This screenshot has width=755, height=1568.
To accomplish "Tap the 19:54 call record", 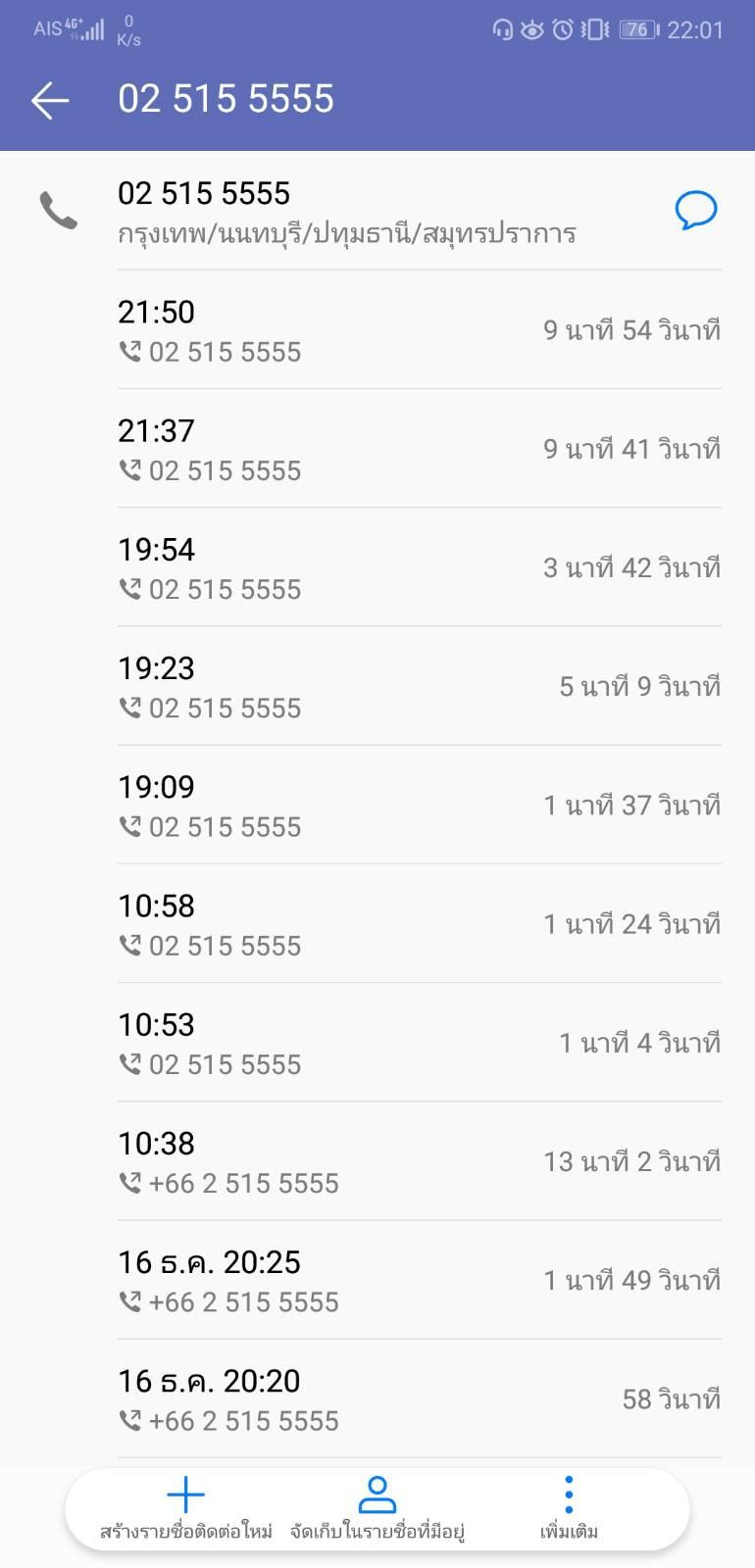I will pos(419,567).
